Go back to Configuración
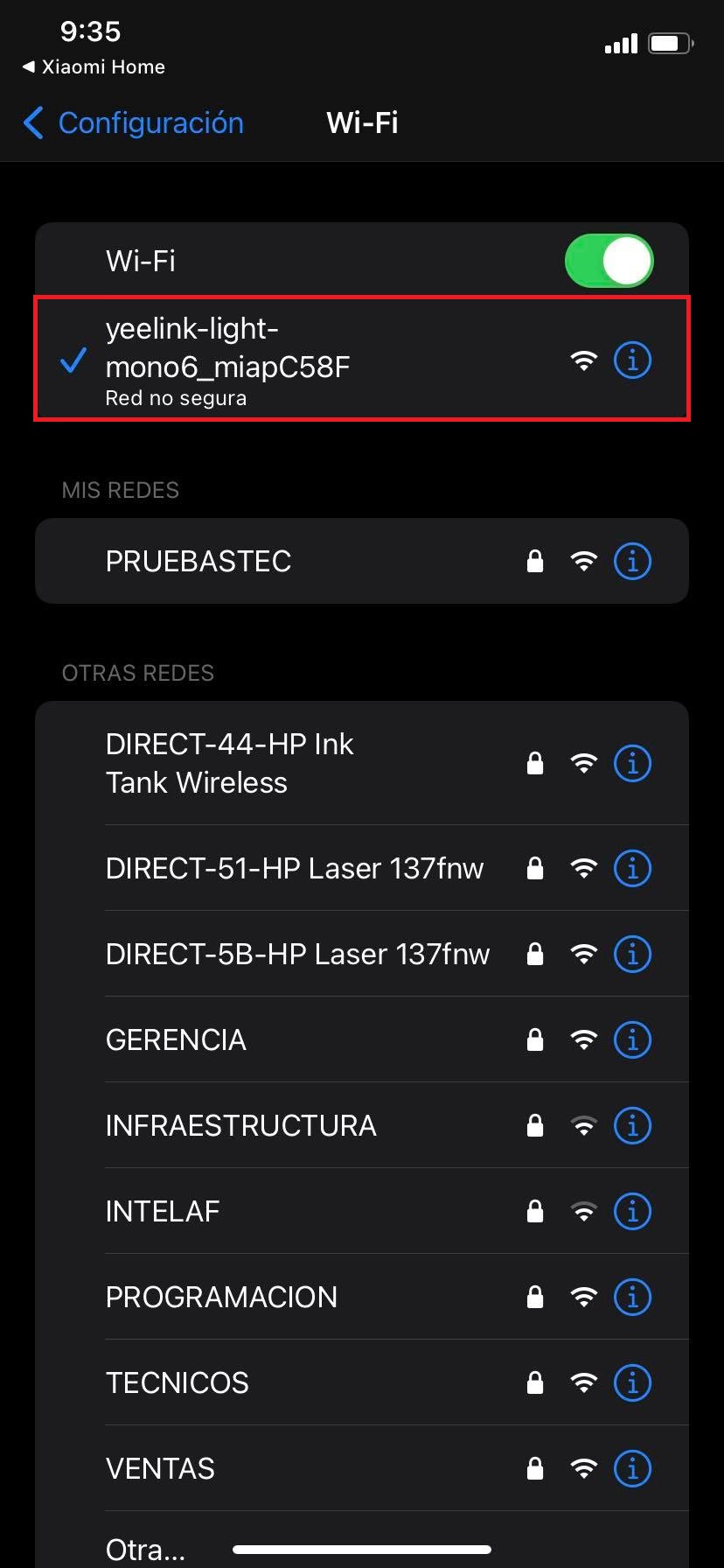Screen dimensions: 724x1568 133,123
